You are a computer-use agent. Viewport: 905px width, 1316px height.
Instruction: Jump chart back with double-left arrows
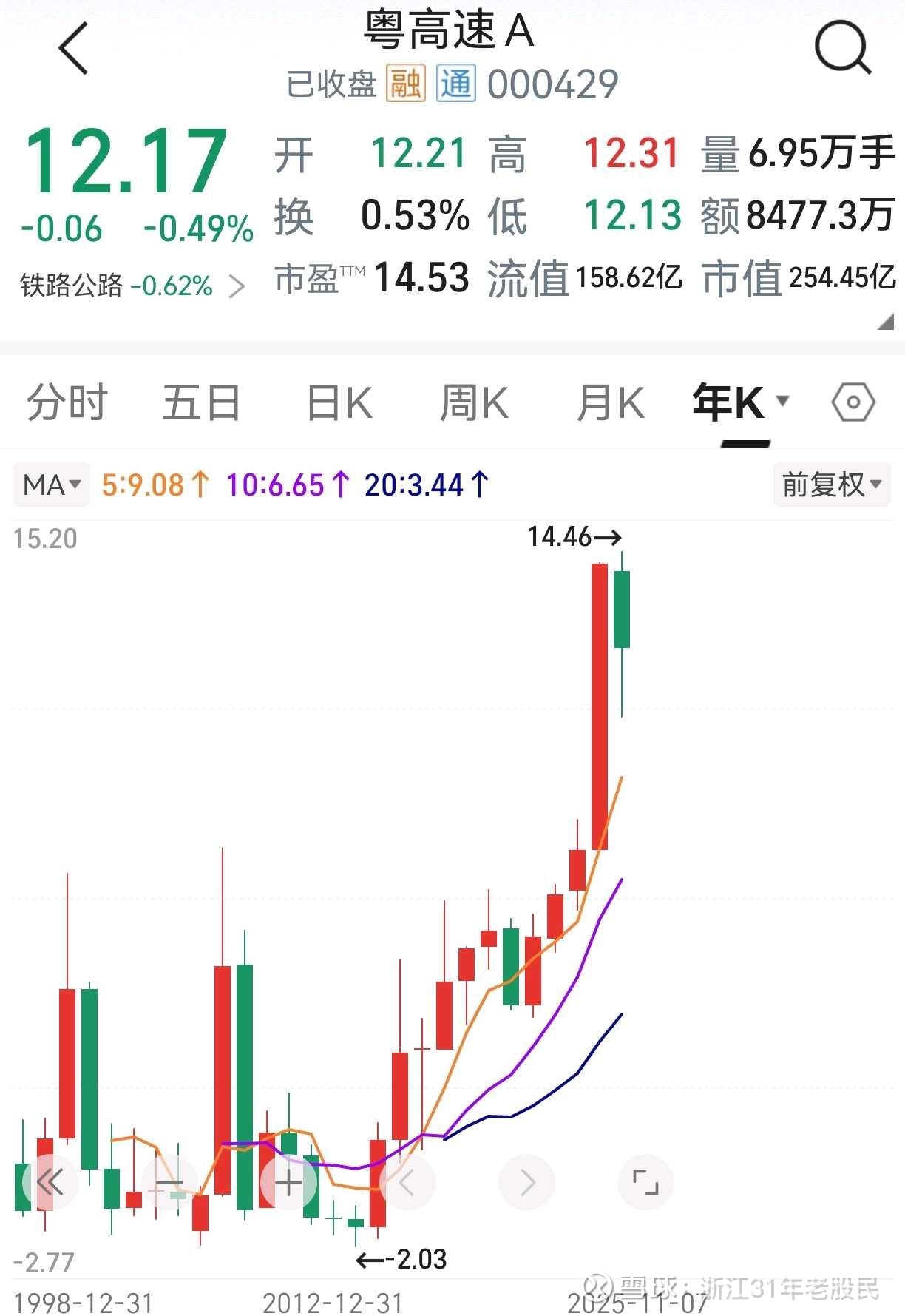pos(50,1183)
